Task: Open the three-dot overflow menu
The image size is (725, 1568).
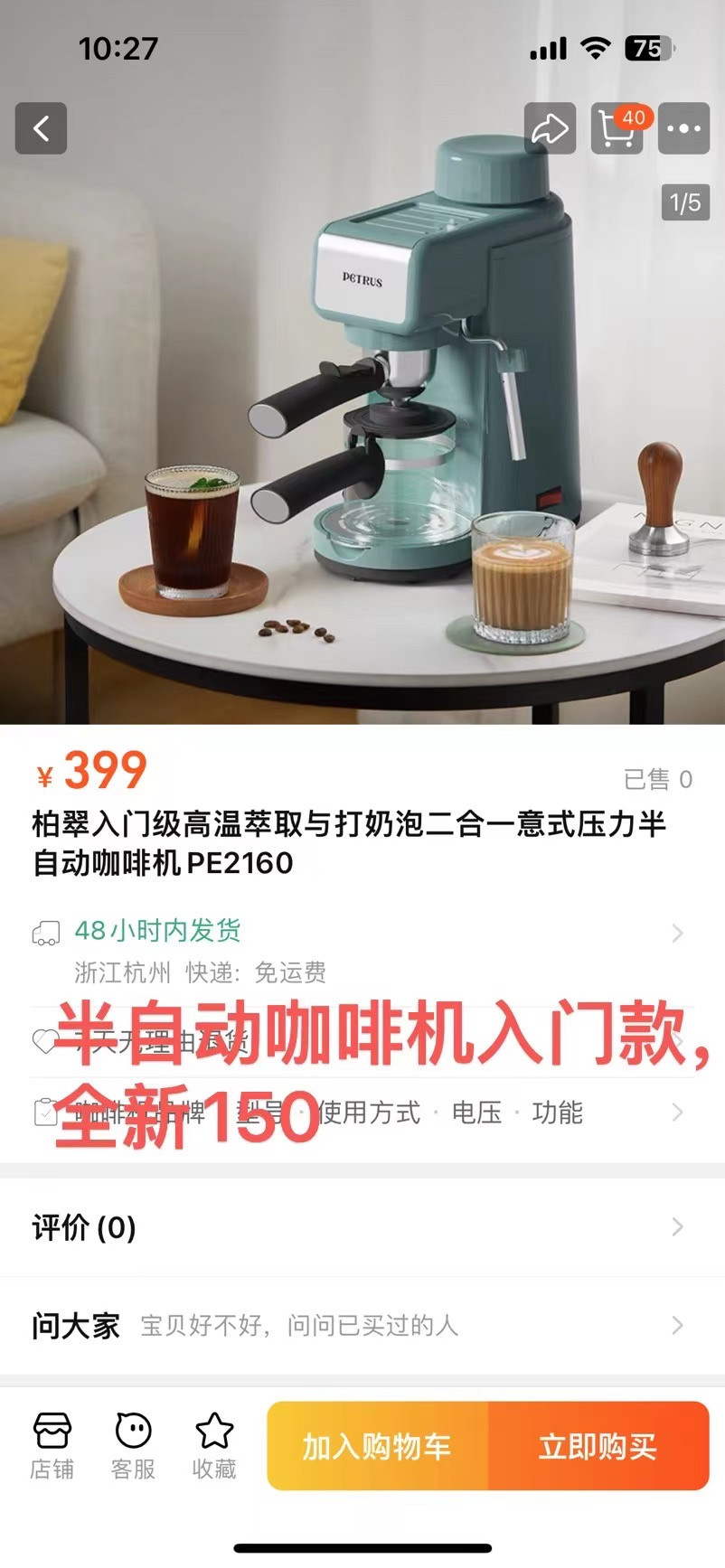Action: (683, 128)
